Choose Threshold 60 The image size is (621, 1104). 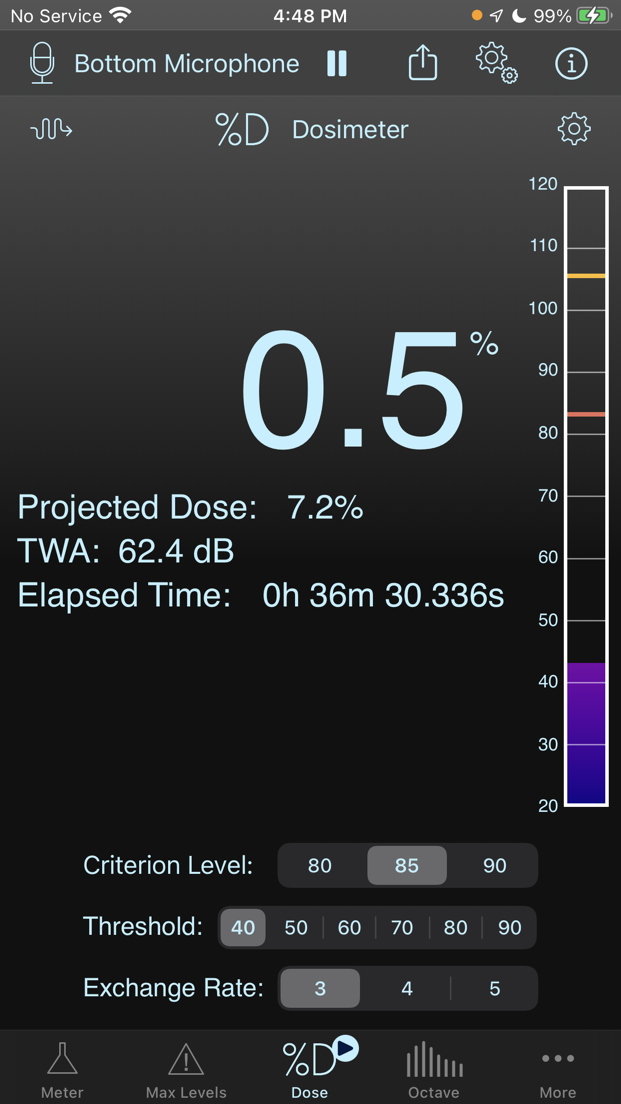point(349,928)
